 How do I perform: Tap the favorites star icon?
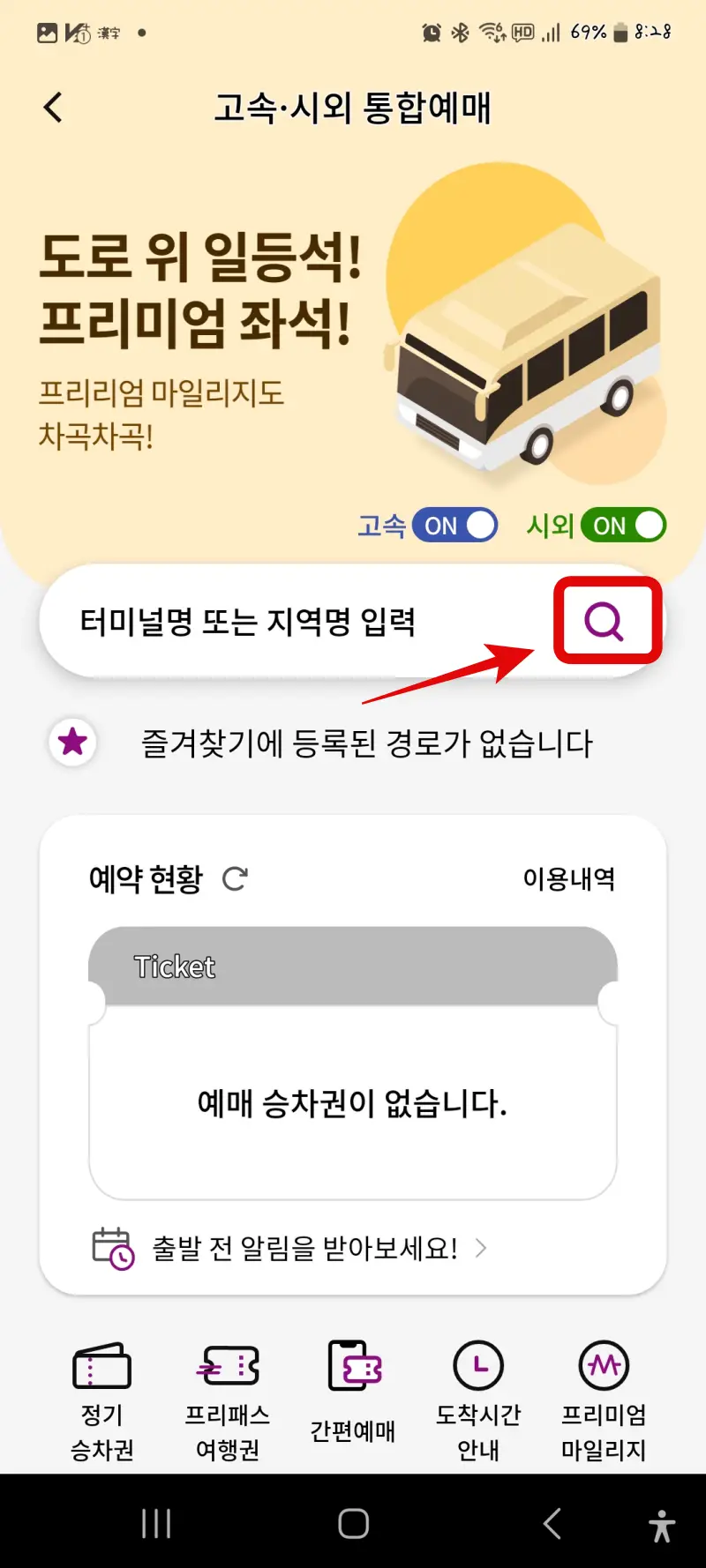click(73, 743)
